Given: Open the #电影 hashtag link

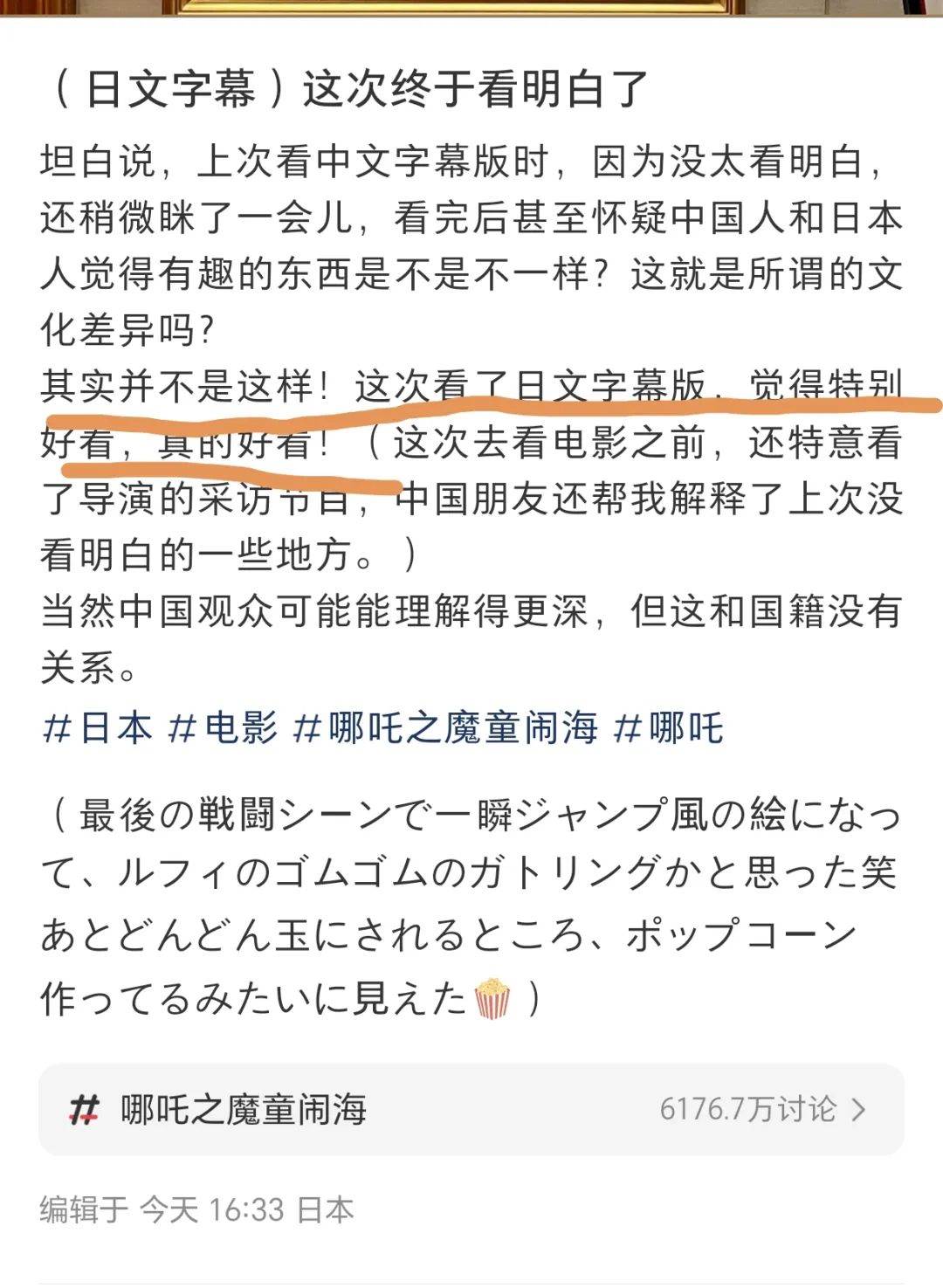Looking at the screenshot, I should click(x=222, y=727).
